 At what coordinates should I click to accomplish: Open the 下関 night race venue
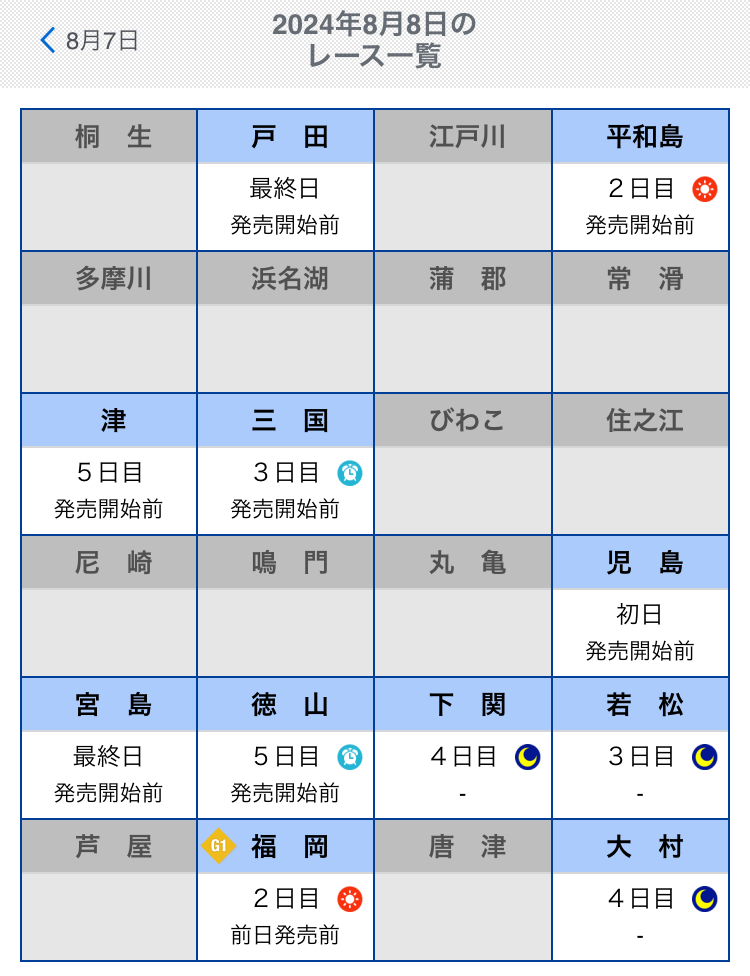pos(463,749)
